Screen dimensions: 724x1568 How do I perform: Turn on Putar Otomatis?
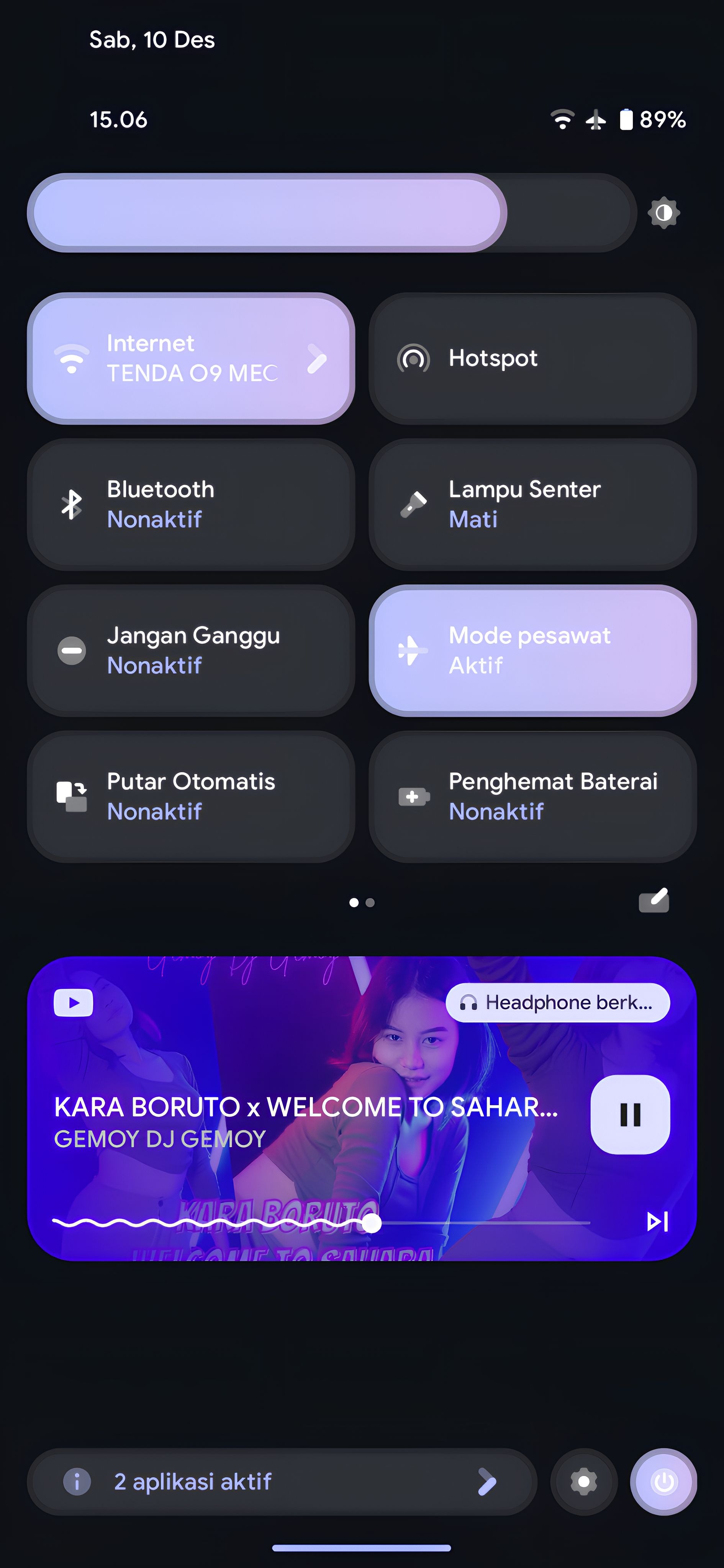tap(191, 796)
